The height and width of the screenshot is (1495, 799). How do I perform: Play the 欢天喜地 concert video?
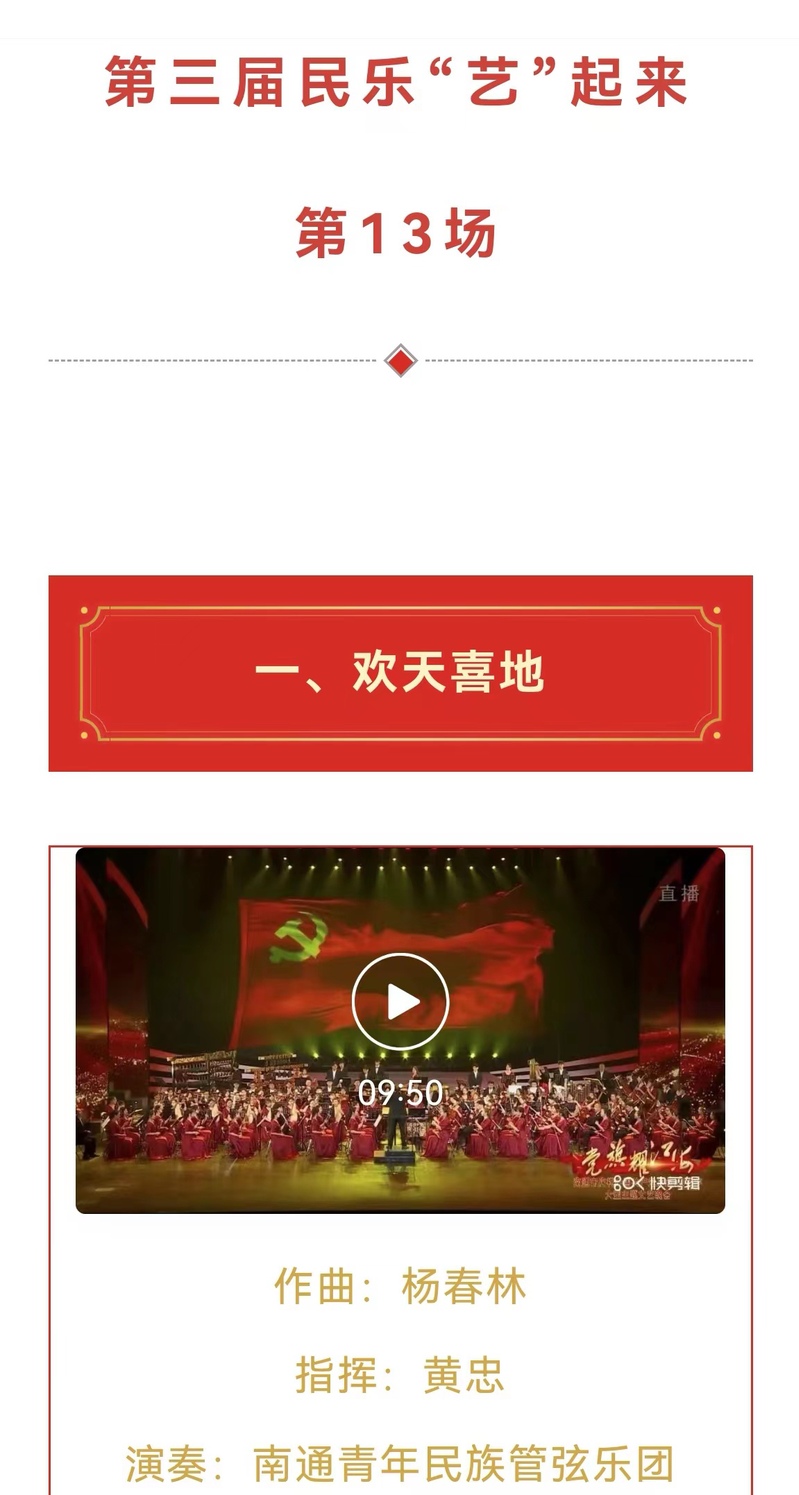coord(400,1001)
